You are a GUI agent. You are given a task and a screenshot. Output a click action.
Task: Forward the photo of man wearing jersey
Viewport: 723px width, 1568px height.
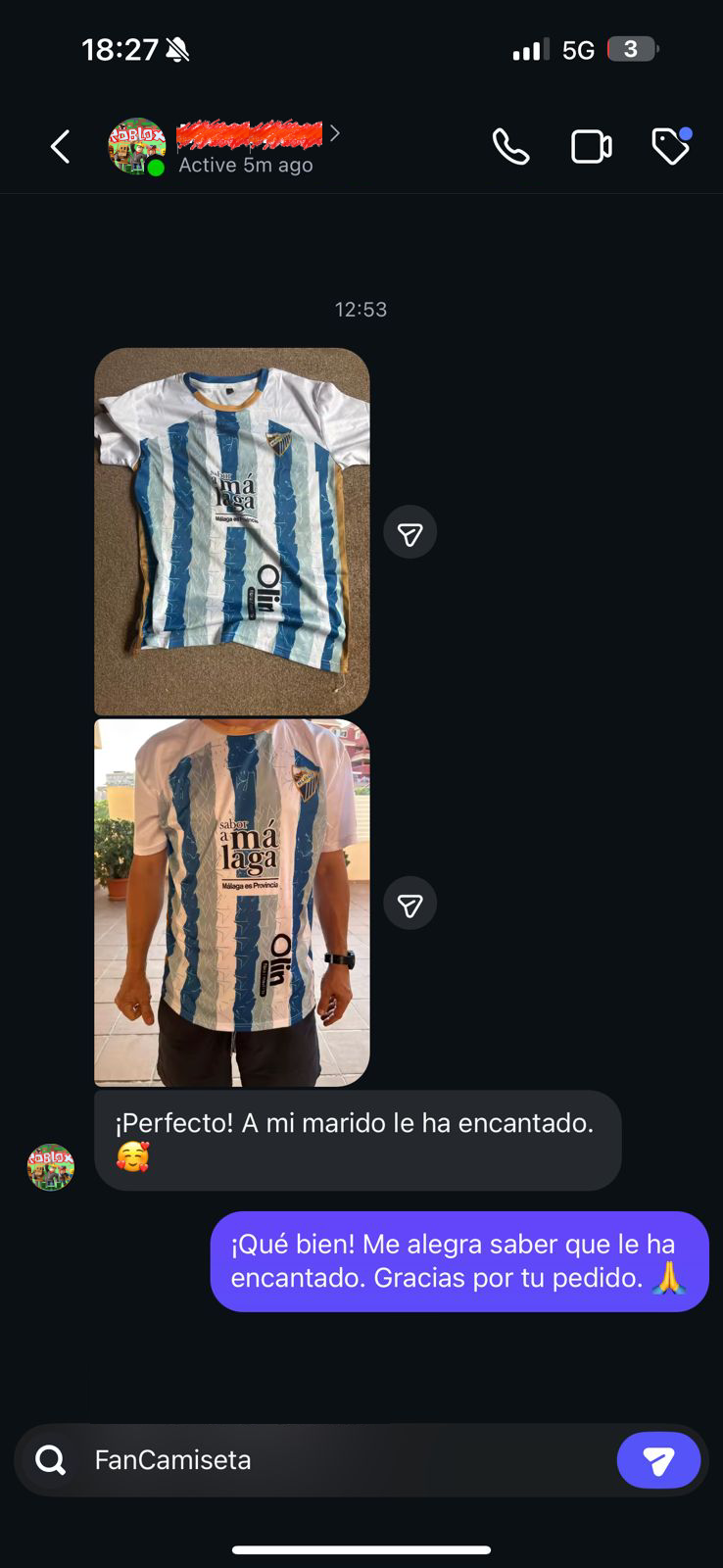pos(410,904)
